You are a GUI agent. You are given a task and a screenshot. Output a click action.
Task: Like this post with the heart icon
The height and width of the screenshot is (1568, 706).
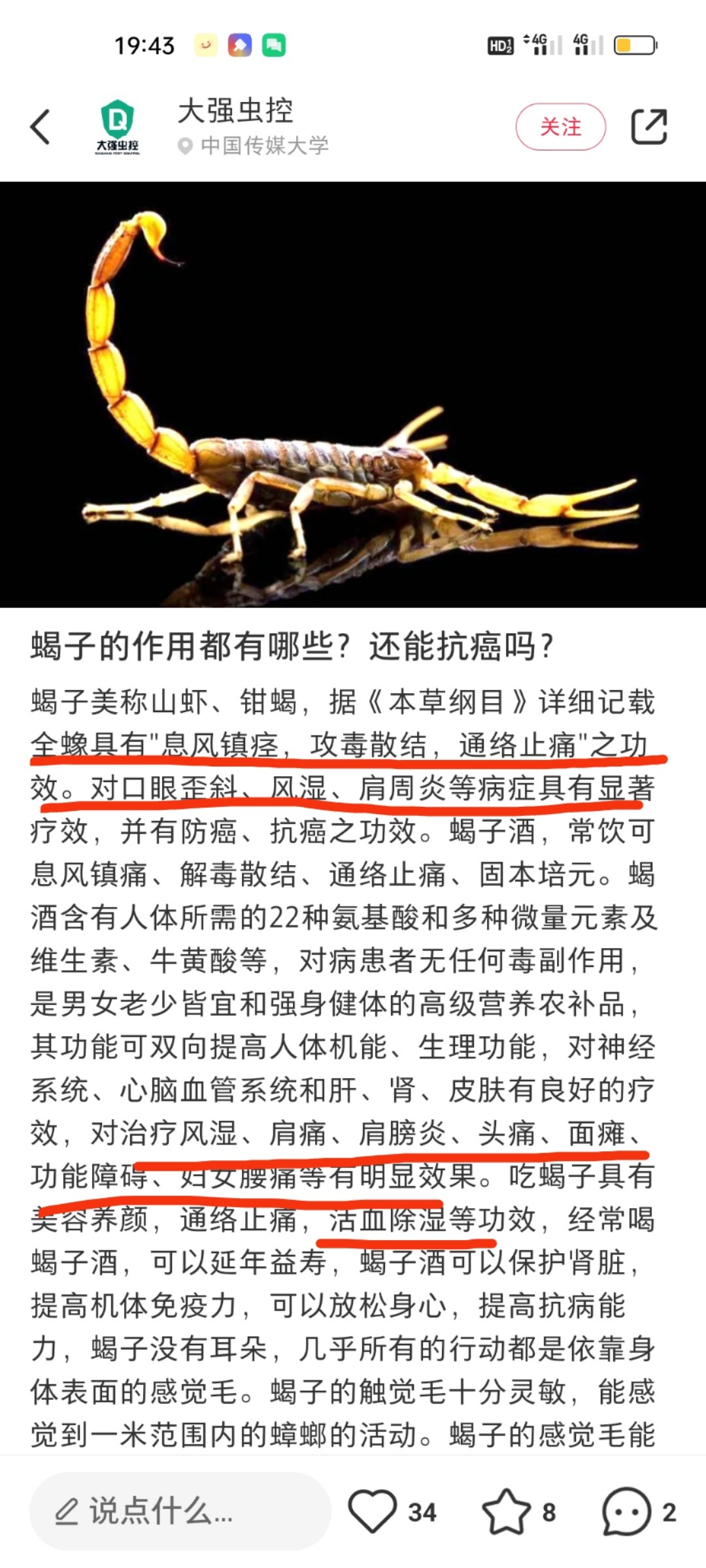(373, 1511)
